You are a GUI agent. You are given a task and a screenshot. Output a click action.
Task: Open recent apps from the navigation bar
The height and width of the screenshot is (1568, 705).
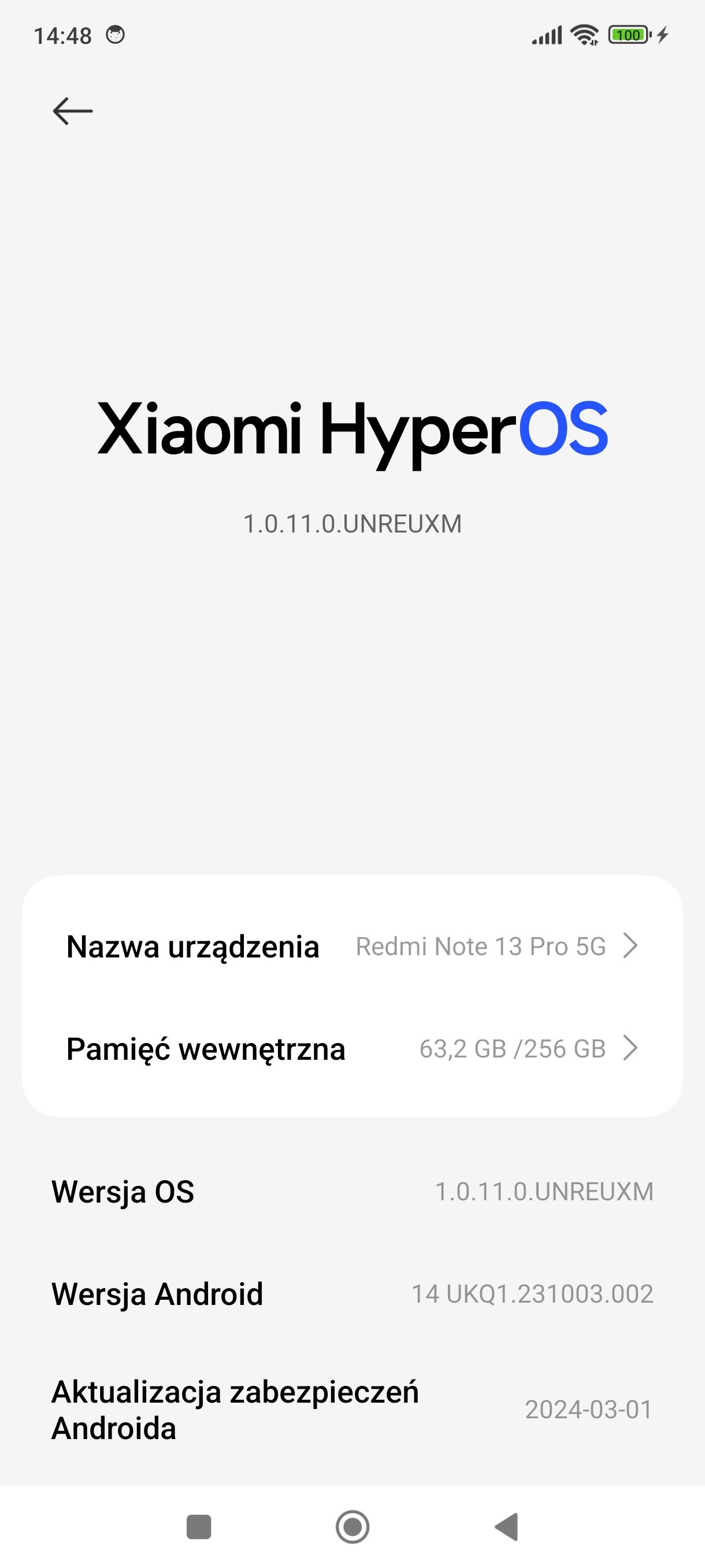coord(198,1526)
